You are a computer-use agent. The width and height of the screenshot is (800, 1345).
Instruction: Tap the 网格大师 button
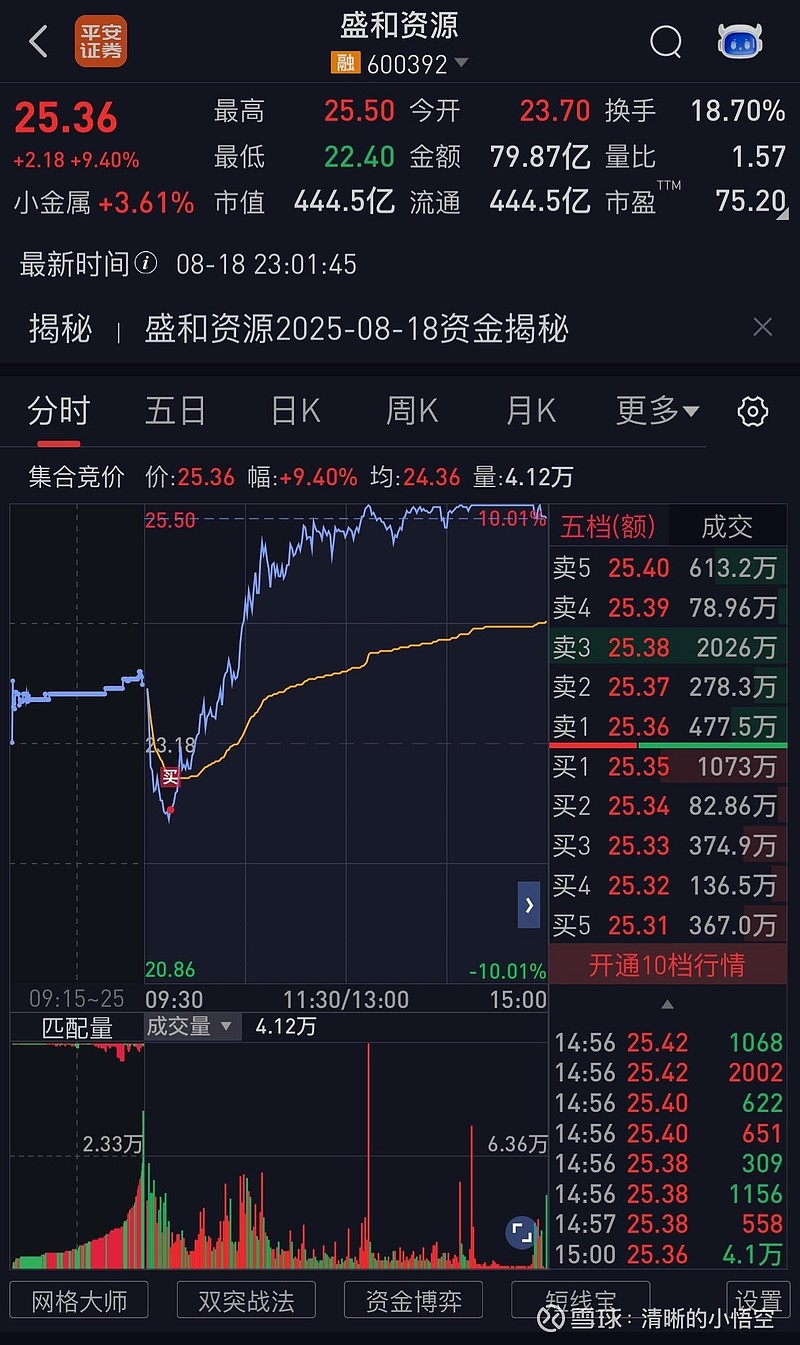click(x=79, y=1300)
